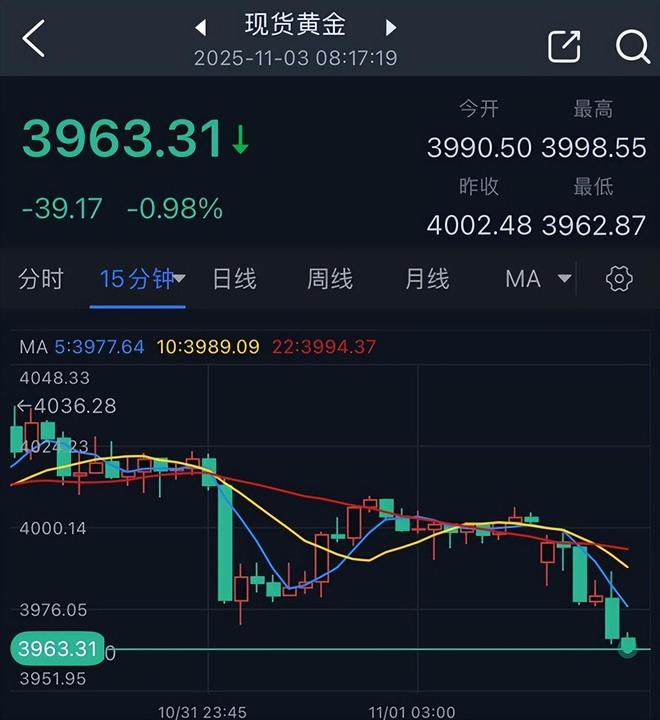Viewport: 660px width, 720px height.
Task: Switch to the 周线 weekly chart
Action: pos(330,279)
